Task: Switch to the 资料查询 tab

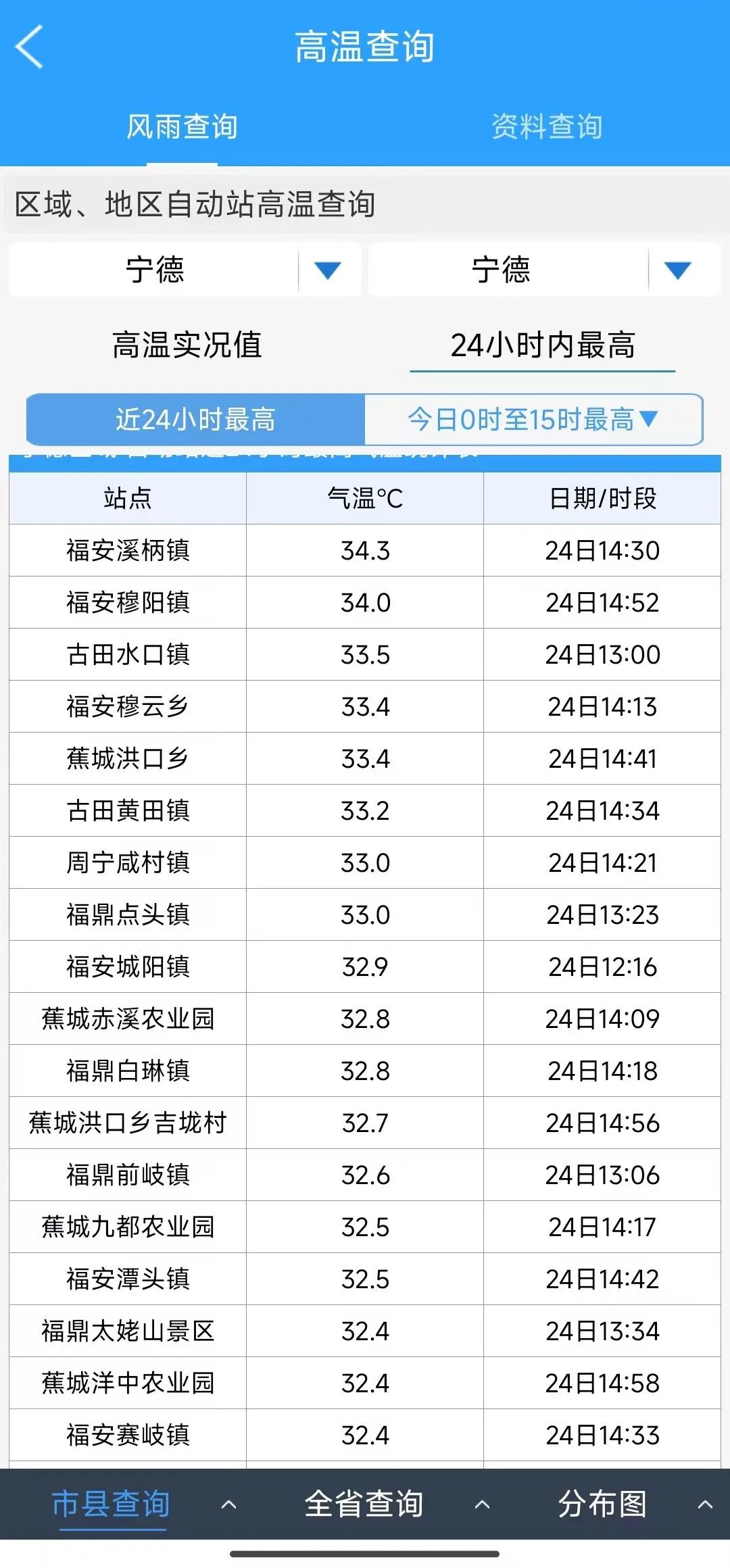Action: [547, 126]
